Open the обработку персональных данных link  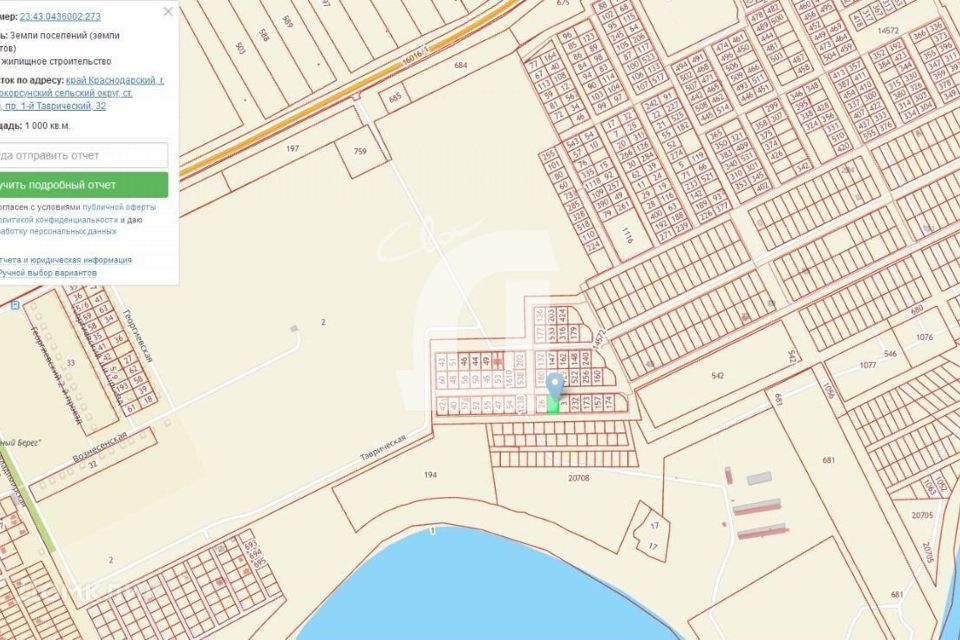[x=58, y=231]
